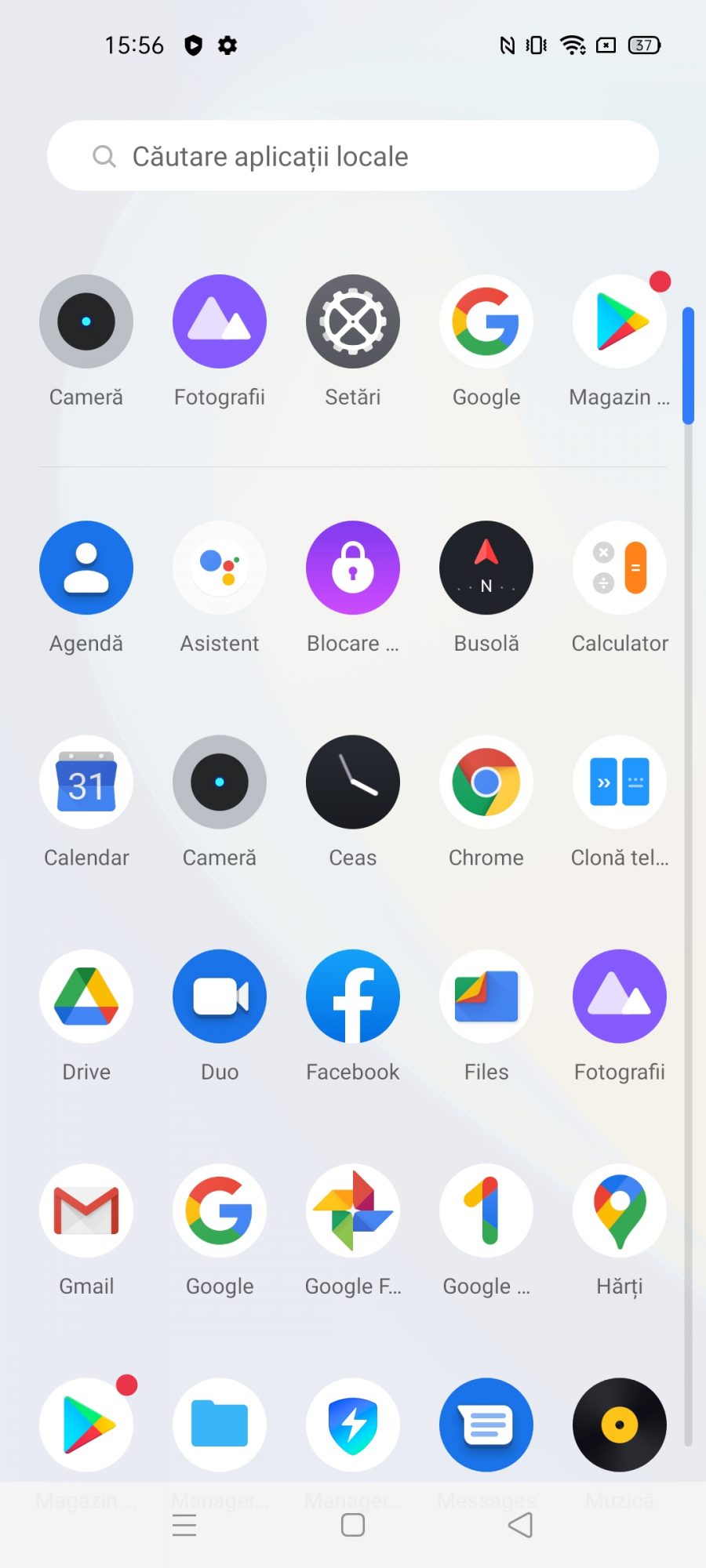Open the Gmail app
The image size is (706, 1568).
pyautogui.click(x=86, y=1211)
